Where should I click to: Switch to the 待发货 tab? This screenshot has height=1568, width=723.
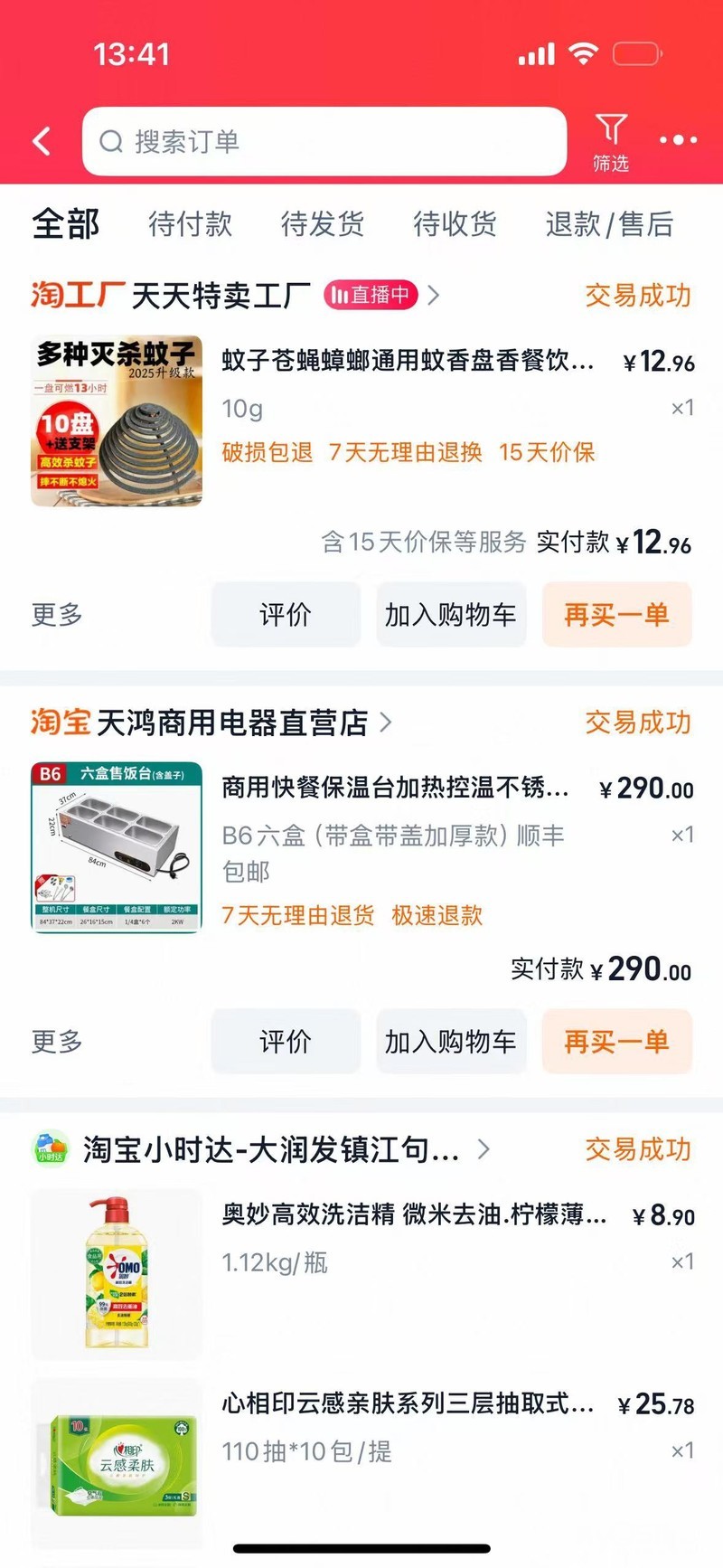[x=323, y=224]
